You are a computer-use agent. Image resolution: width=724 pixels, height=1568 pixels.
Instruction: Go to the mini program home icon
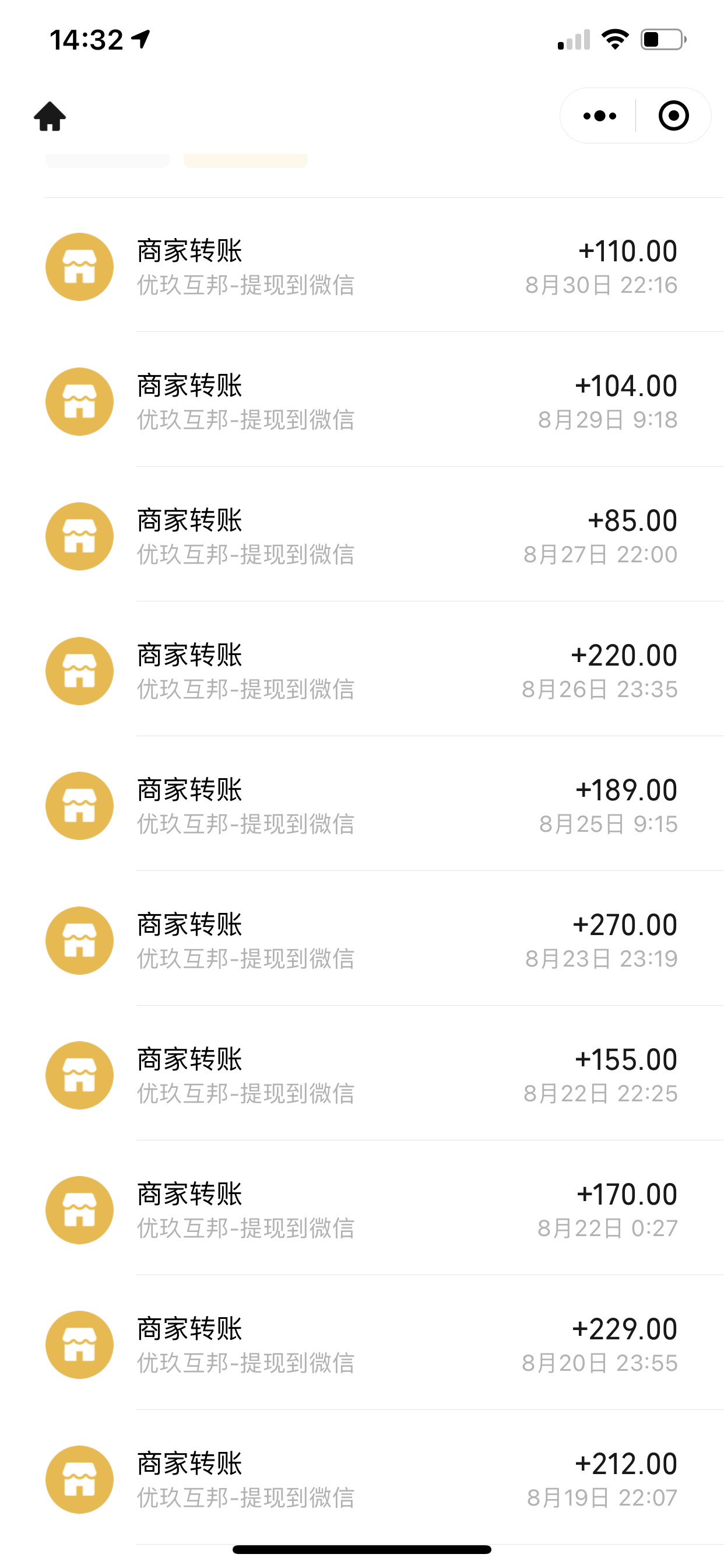tap(50, 116)
